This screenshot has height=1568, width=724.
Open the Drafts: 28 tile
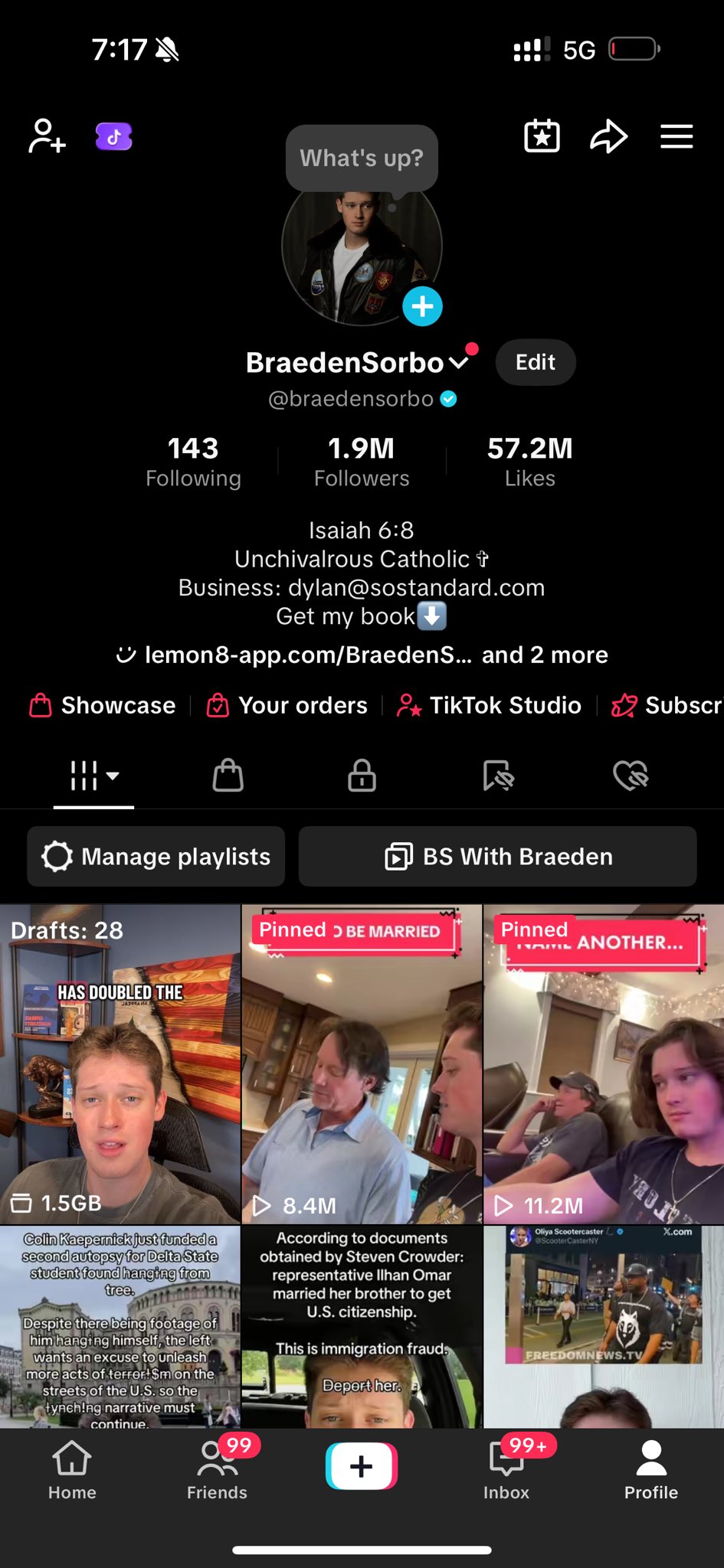tap(120, 1064)
